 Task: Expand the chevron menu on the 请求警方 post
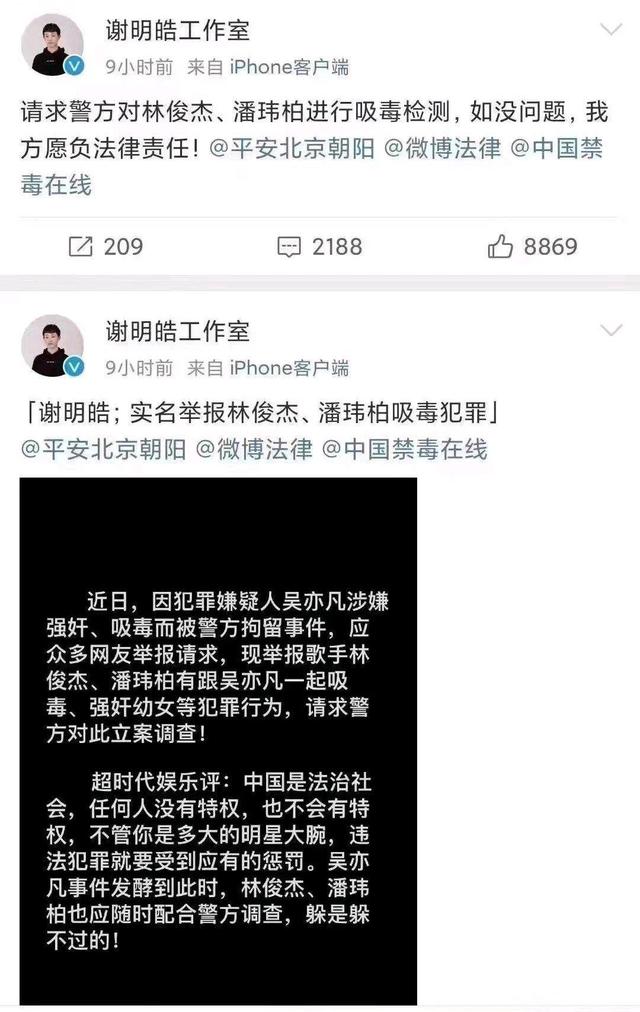click(610, 30)
